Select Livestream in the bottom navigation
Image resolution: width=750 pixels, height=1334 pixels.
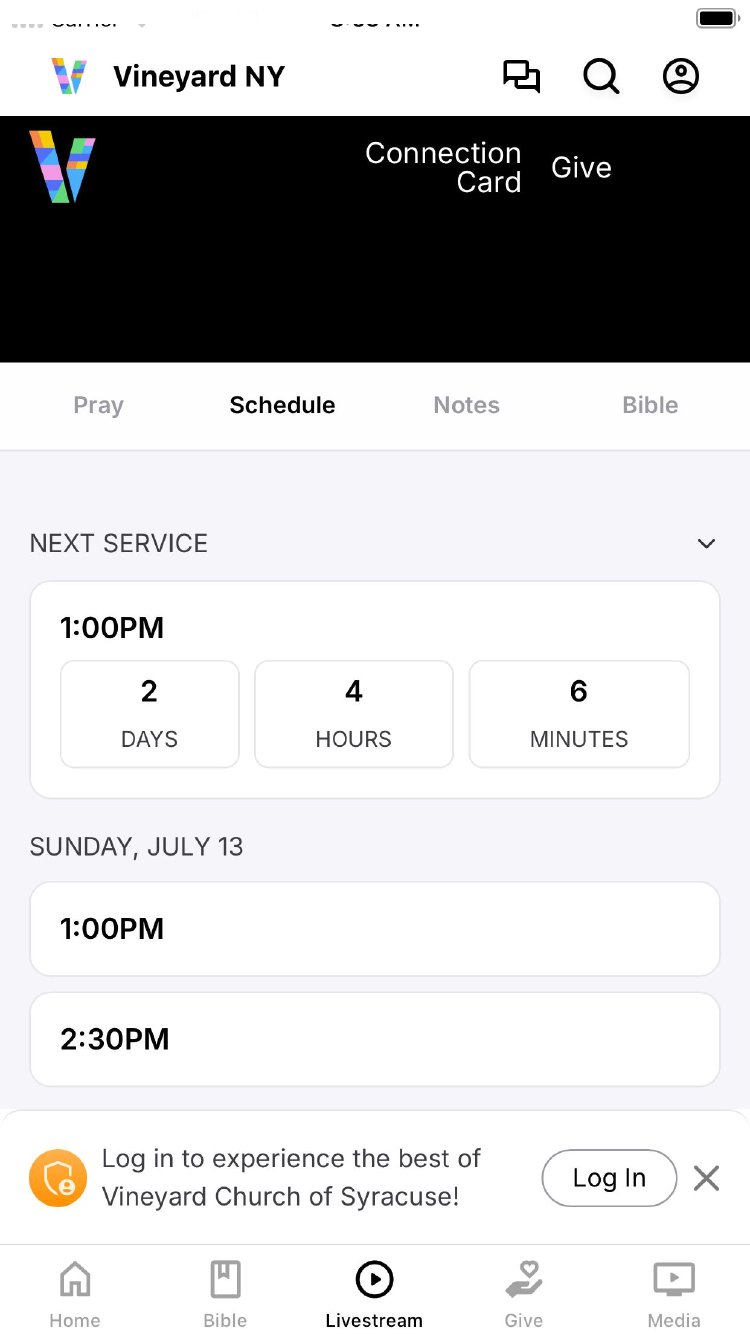coord(374,1293)
